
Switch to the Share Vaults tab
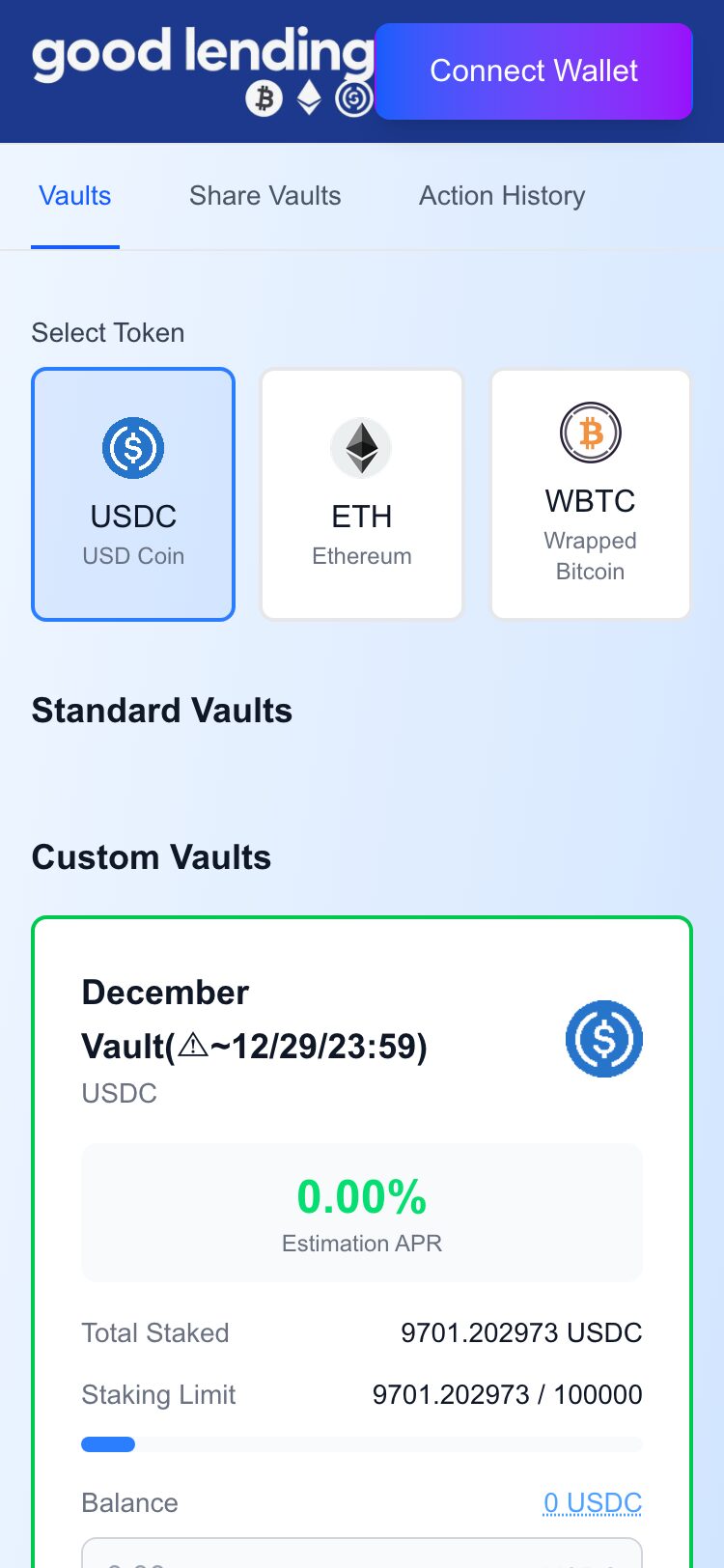click(265, 196)
